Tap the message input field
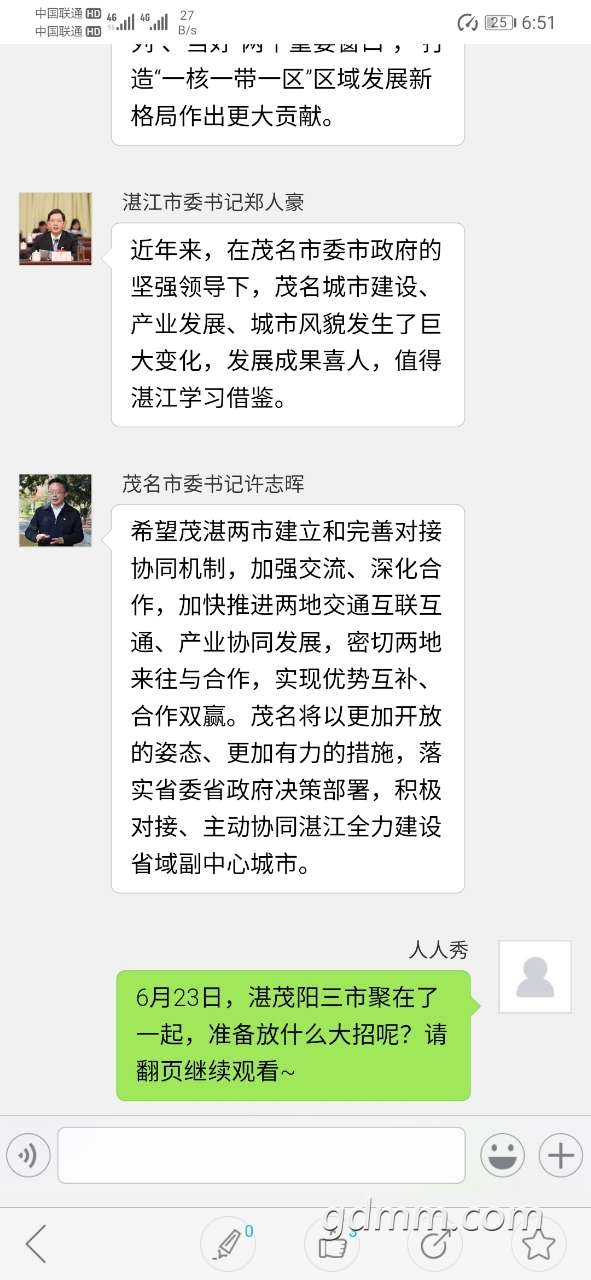 coord(261,1155)
